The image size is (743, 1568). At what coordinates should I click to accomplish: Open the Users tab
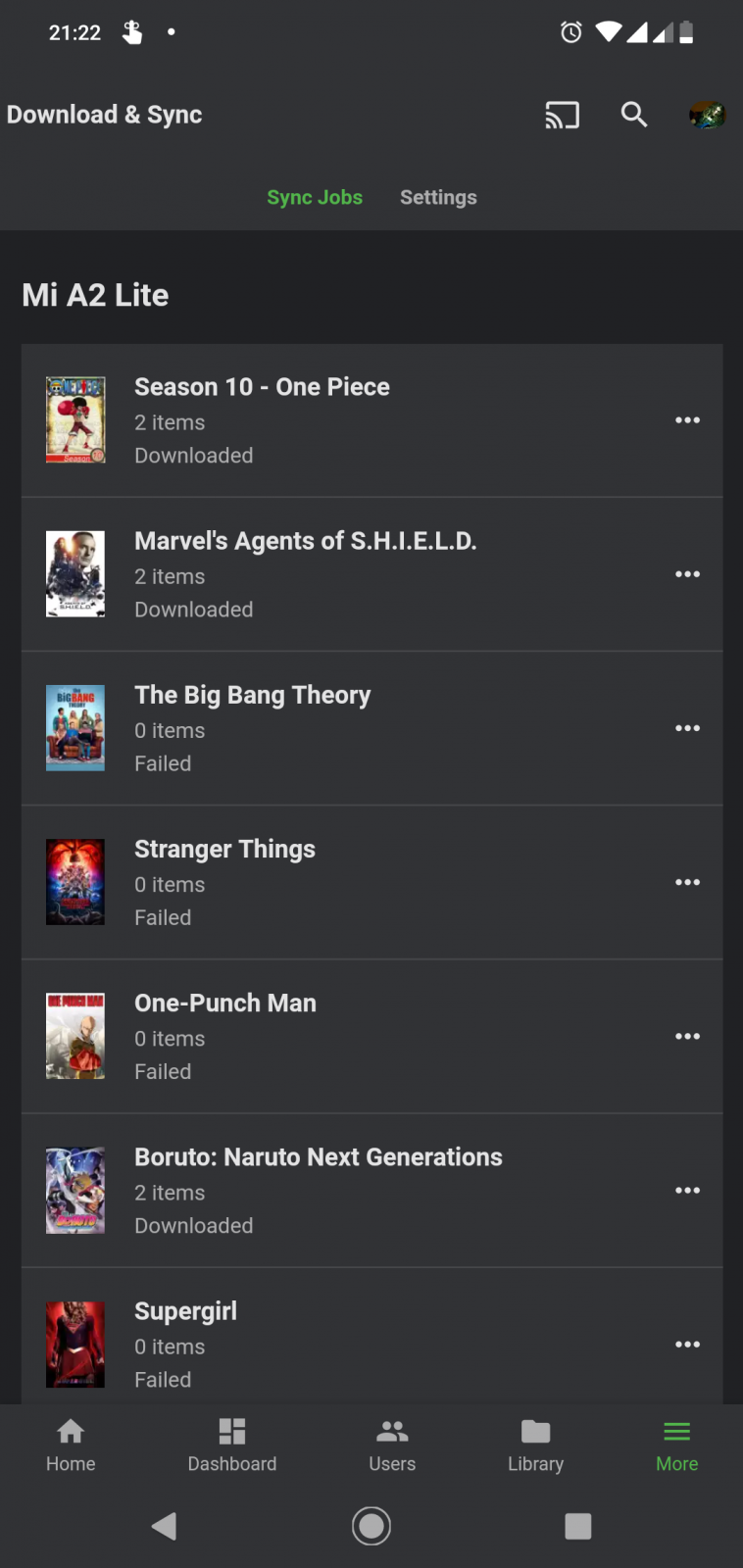pyautogui.click(x=392, y=1445)
